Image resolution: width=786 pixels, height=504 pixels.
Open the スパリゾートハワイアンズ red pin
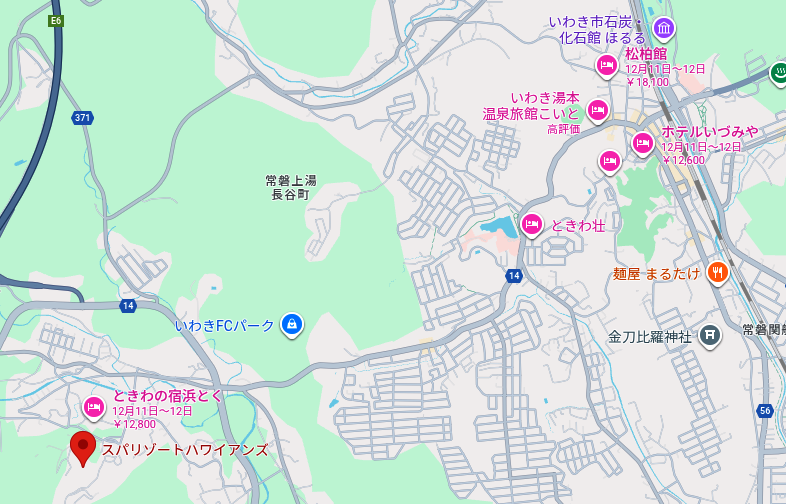coord(83,446)
